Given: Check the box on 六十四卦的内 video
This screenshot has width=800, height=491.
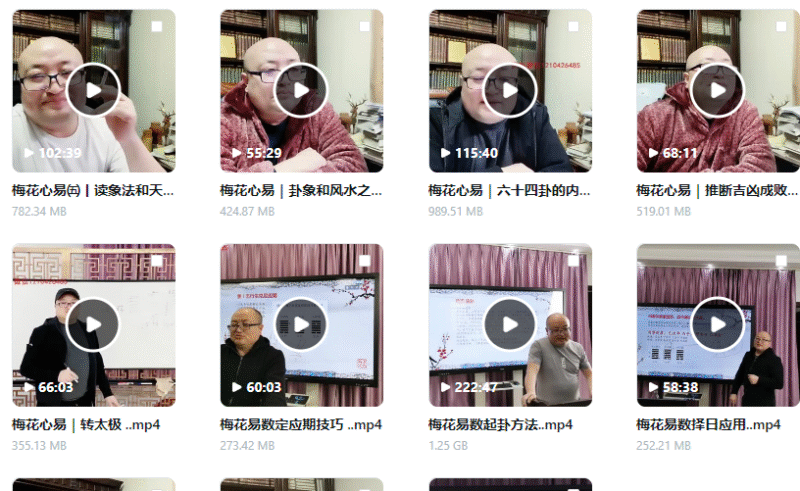Looking at the screenshot, I should pos(572,28).
